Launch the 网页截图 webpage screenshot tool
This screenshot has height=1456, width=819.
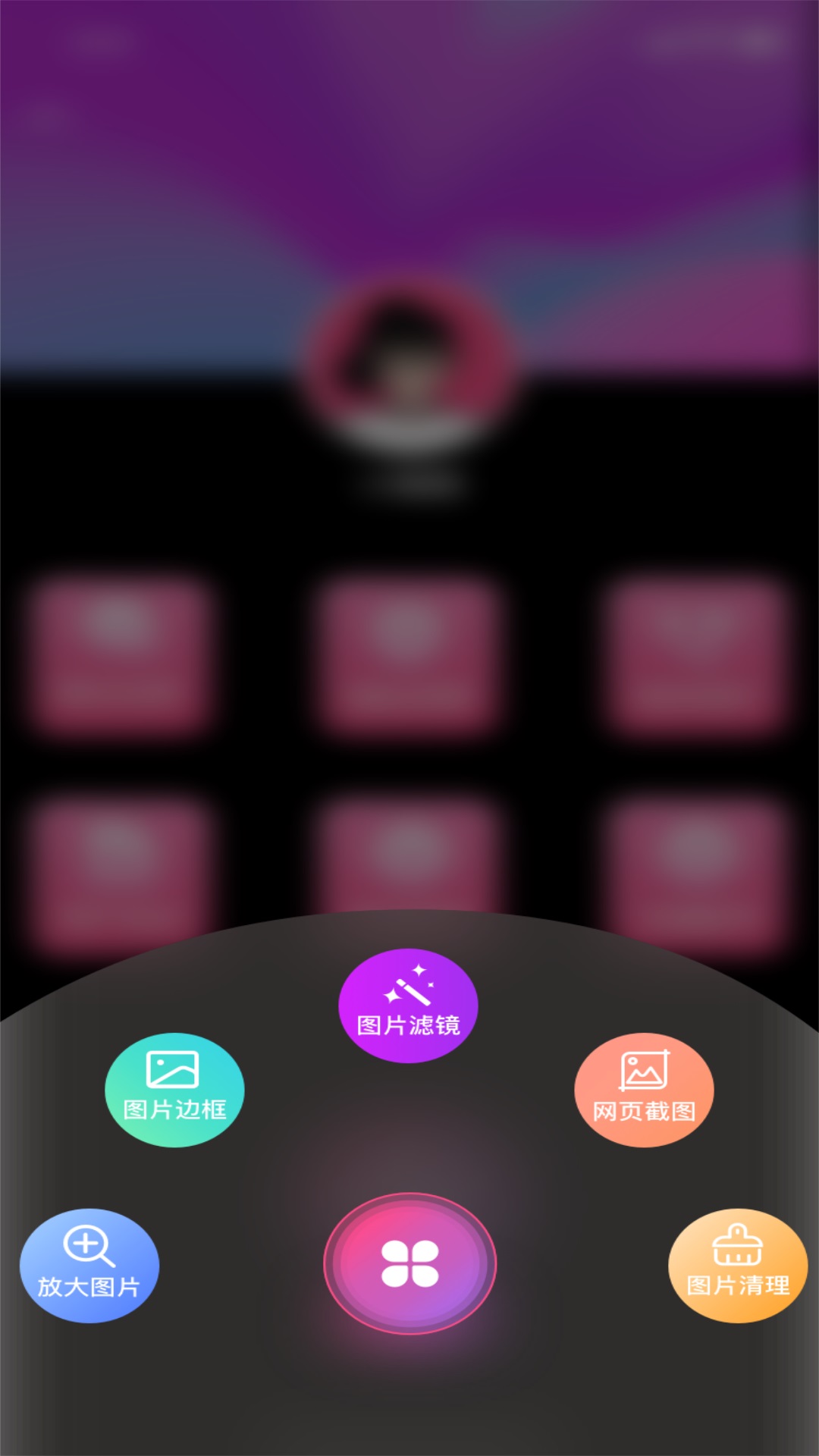pos(644,1090)
